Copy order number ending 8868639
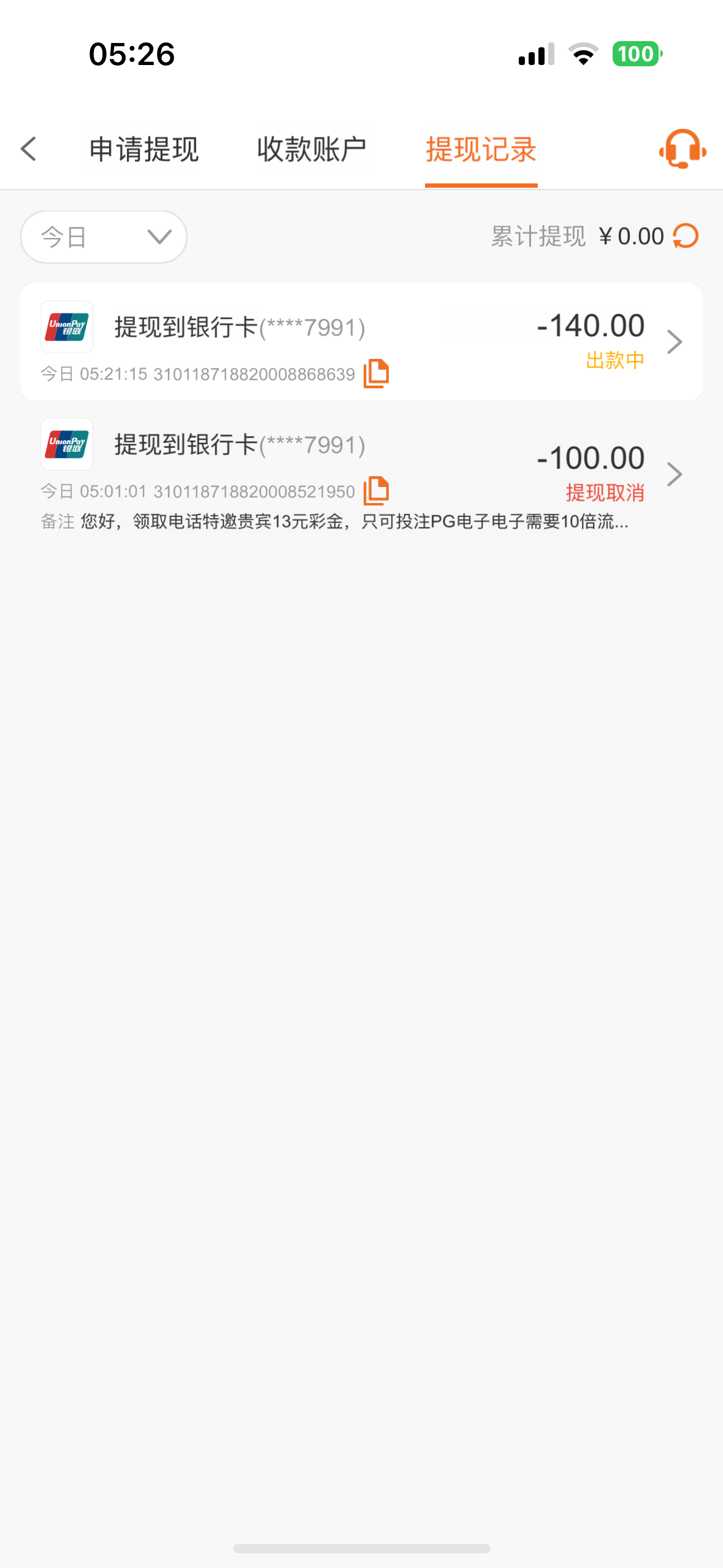 [377, 374]
